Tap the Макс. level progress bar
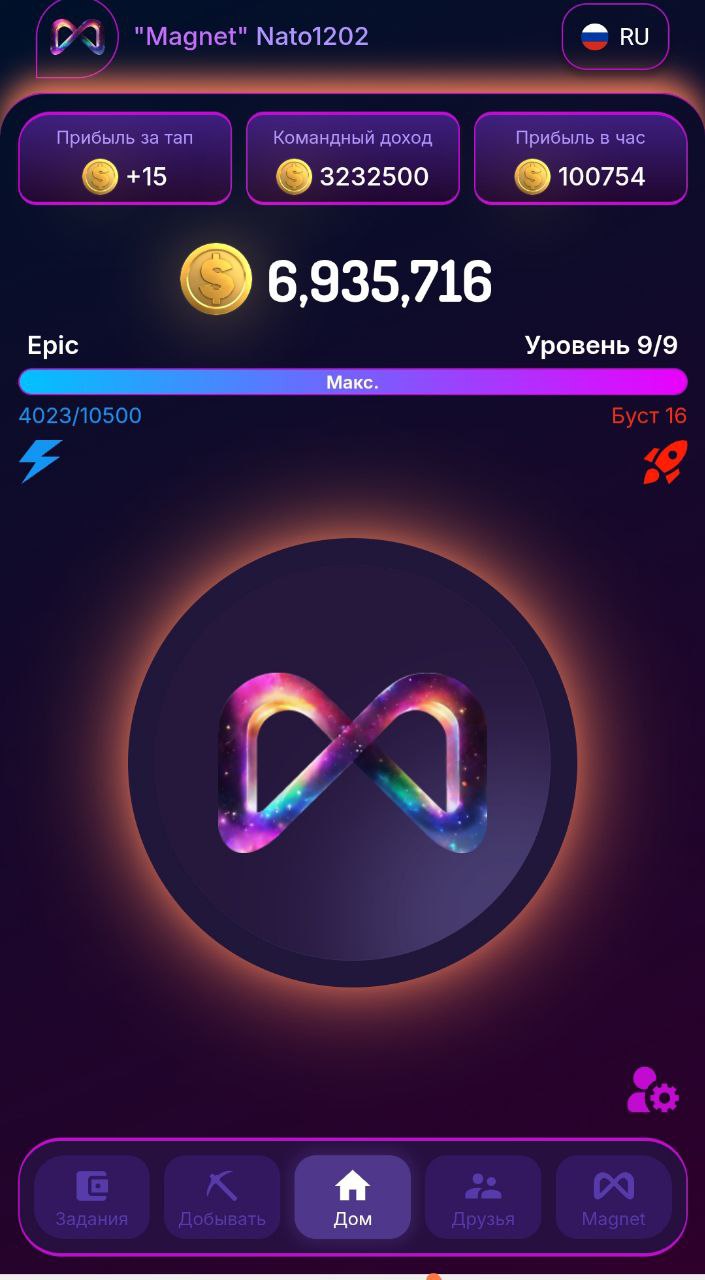The width and height of the screenshot is (705, 1280). tap(352, 382)
